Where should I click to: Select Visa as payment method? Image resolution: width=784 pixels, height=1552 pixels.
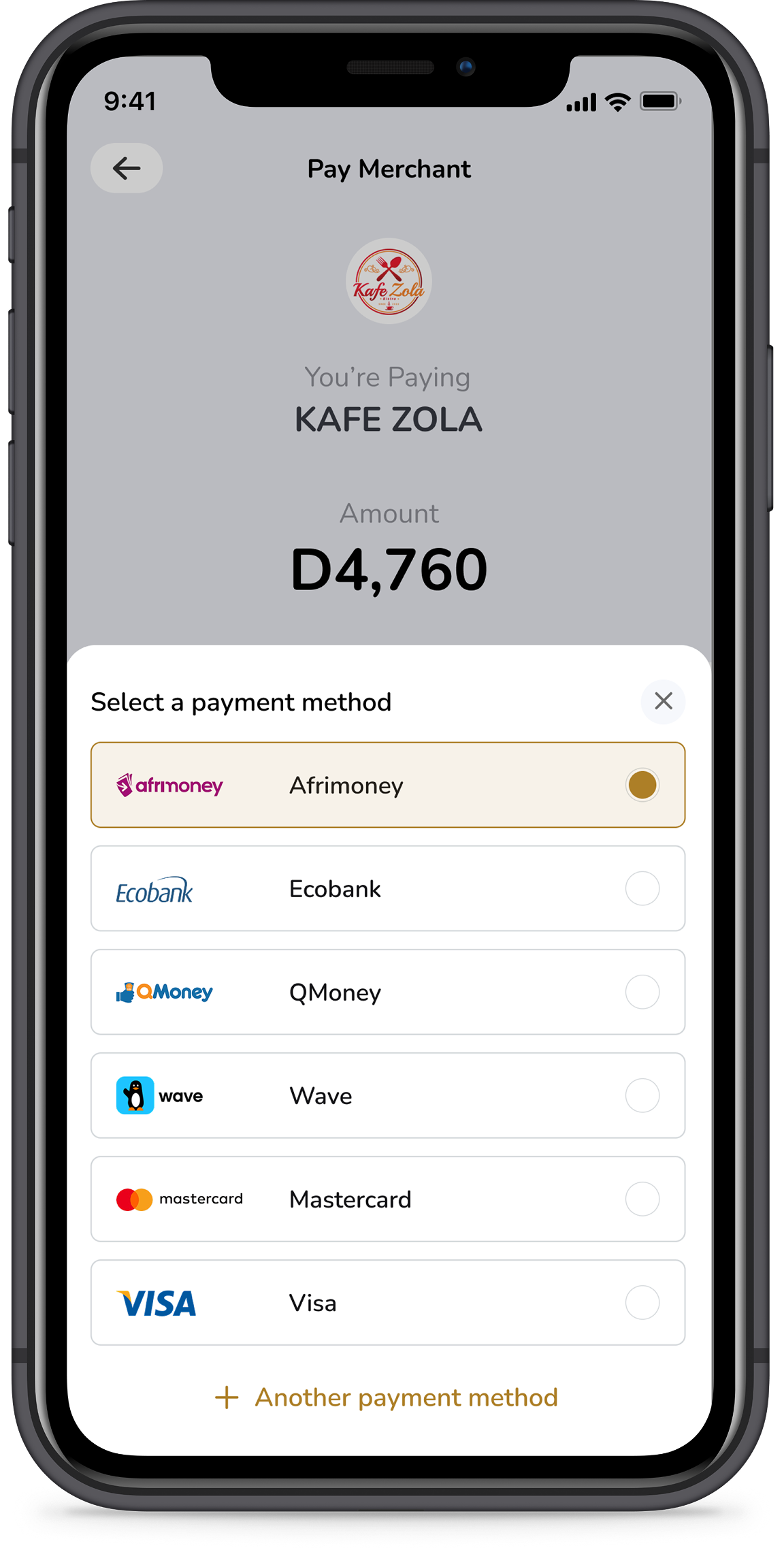pos(387,1302)
